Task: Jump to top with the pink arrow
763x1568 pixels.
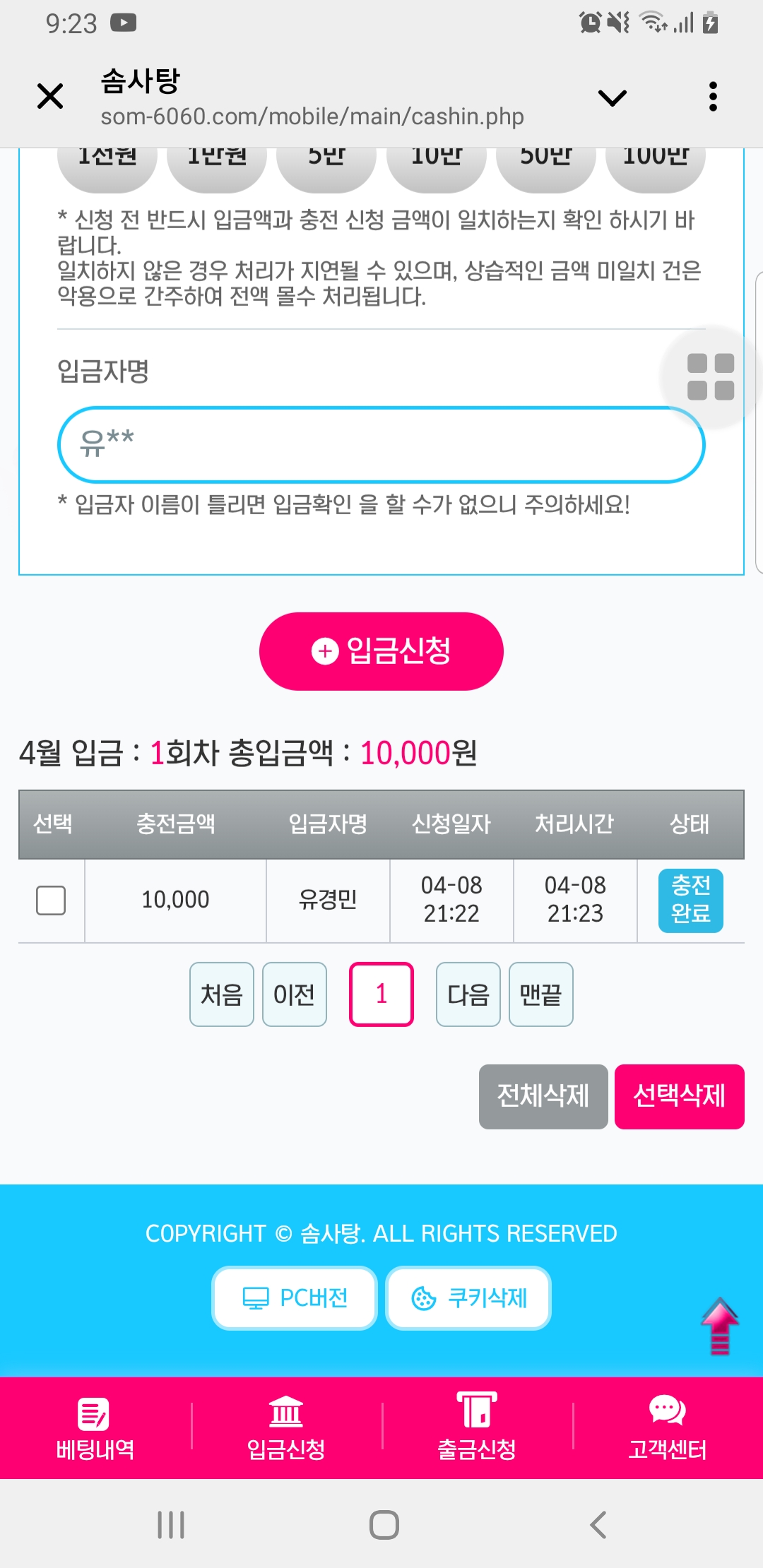Action: [720, 1326]
